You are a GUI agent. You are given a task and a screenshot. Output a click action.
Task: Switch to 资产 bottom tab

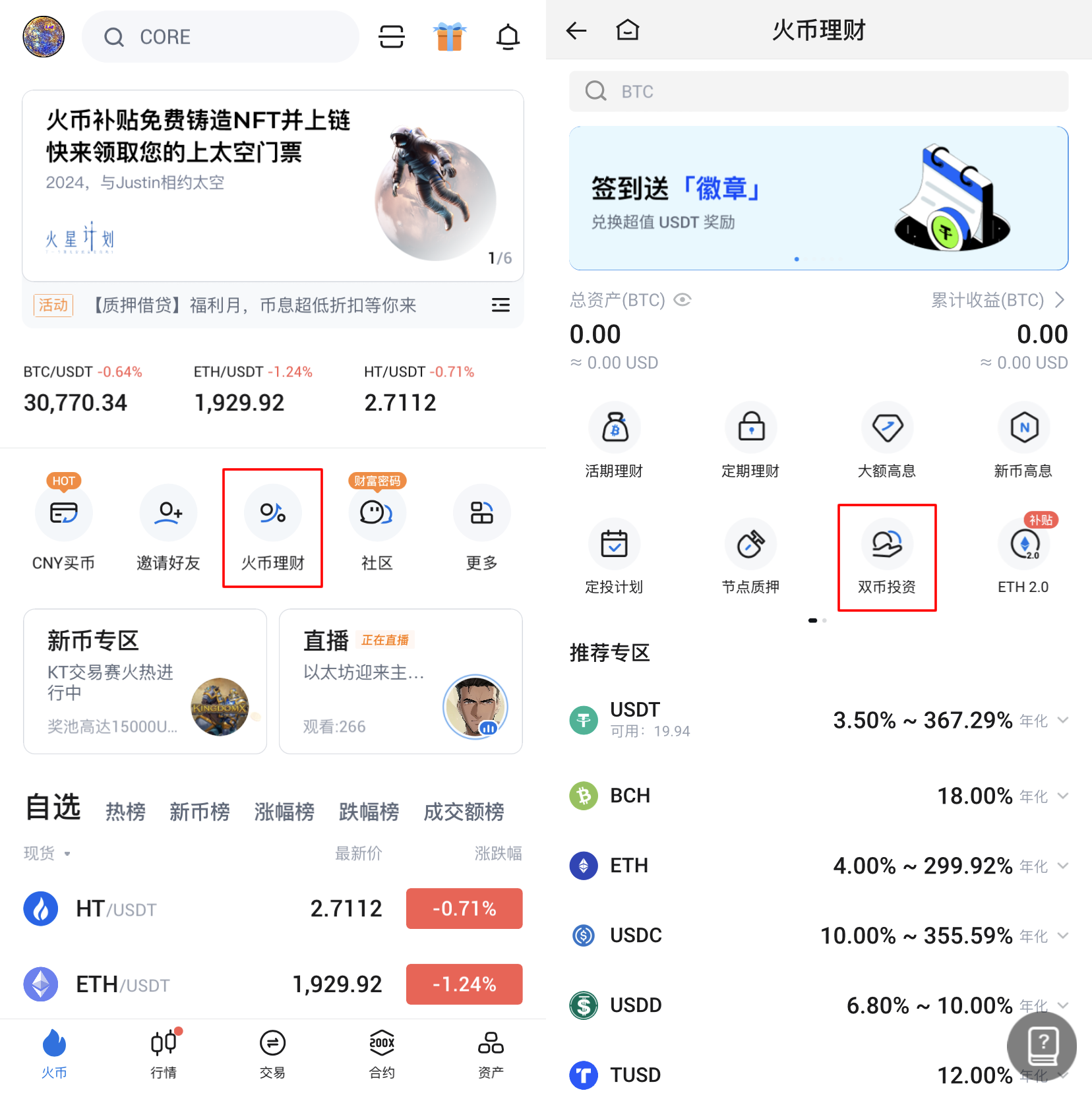[x=491, y=1054]
